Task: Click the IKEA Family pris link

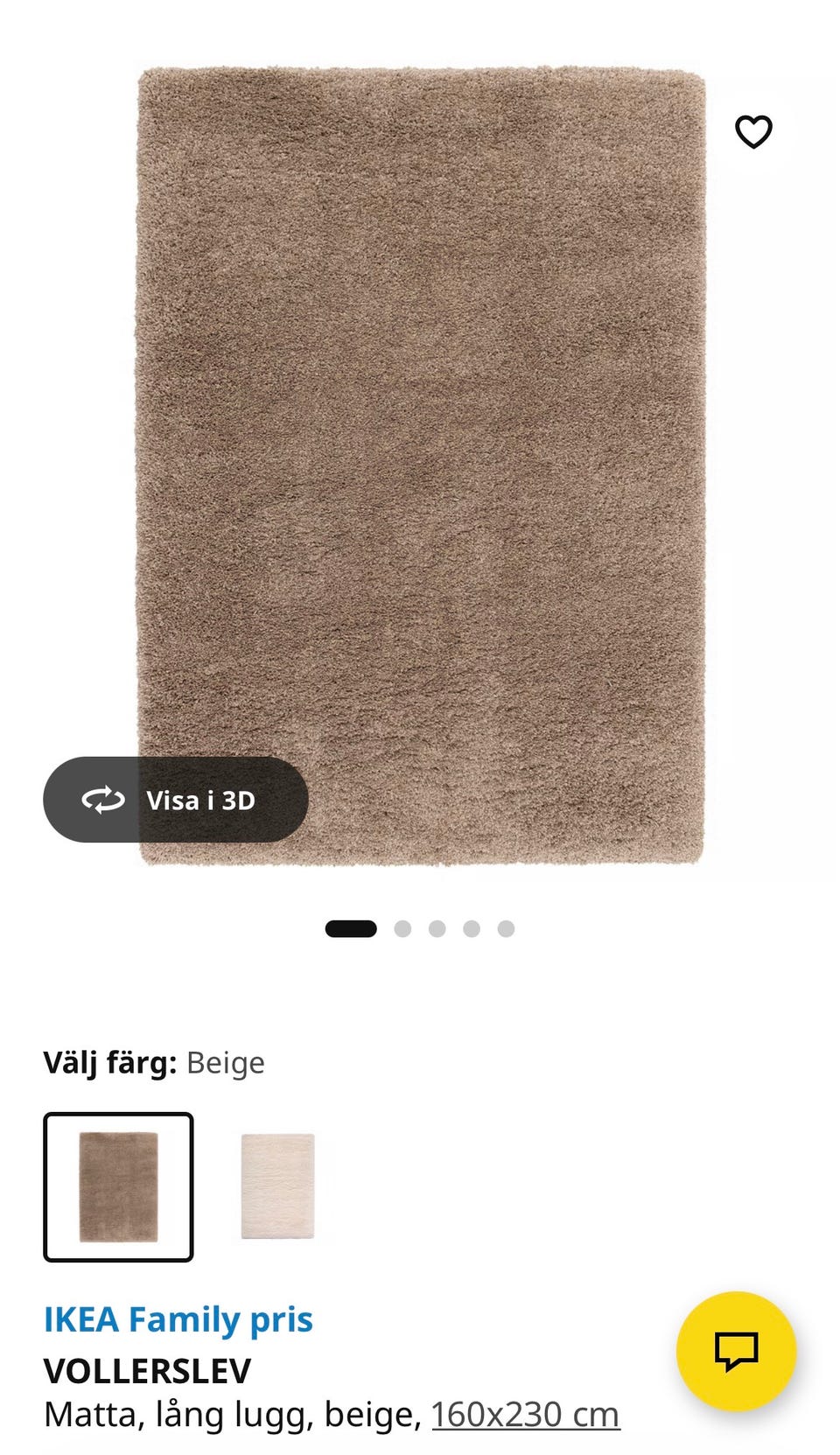Action: click(x=178, y=1319)
